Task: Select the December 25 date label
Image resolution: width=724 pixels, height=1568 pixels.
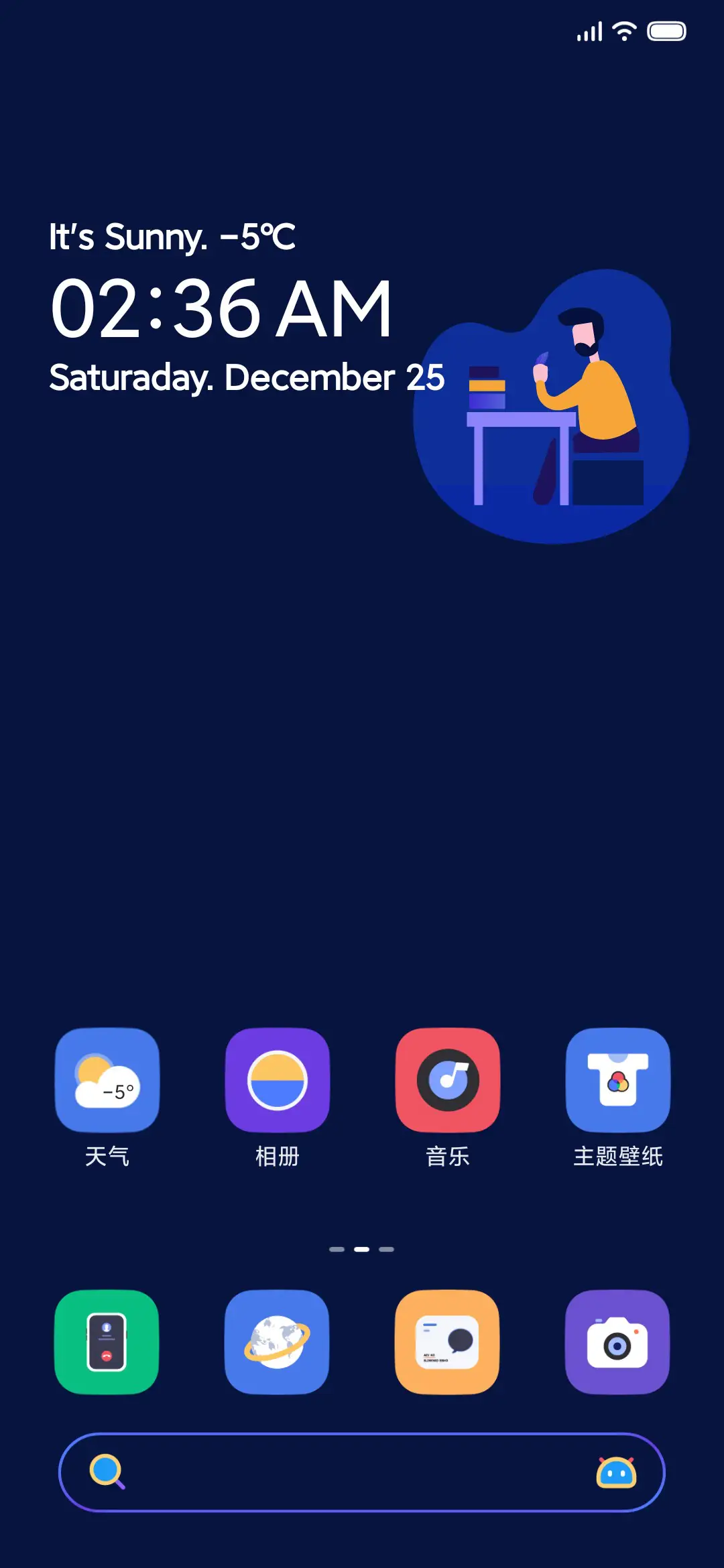Action: [x=247, y=377]
